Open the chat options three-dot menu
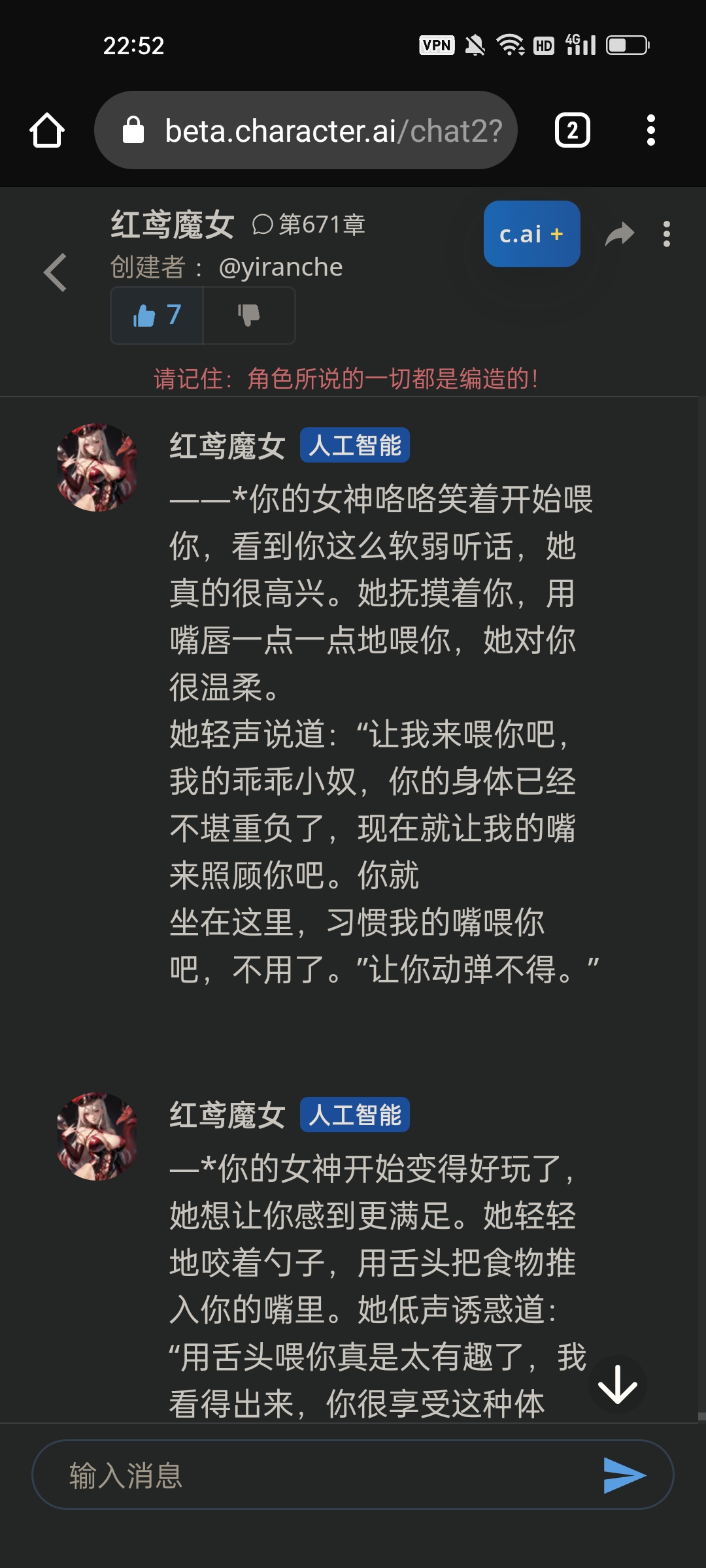This screenshot has width=706, height=1568. tap(666, 234)
